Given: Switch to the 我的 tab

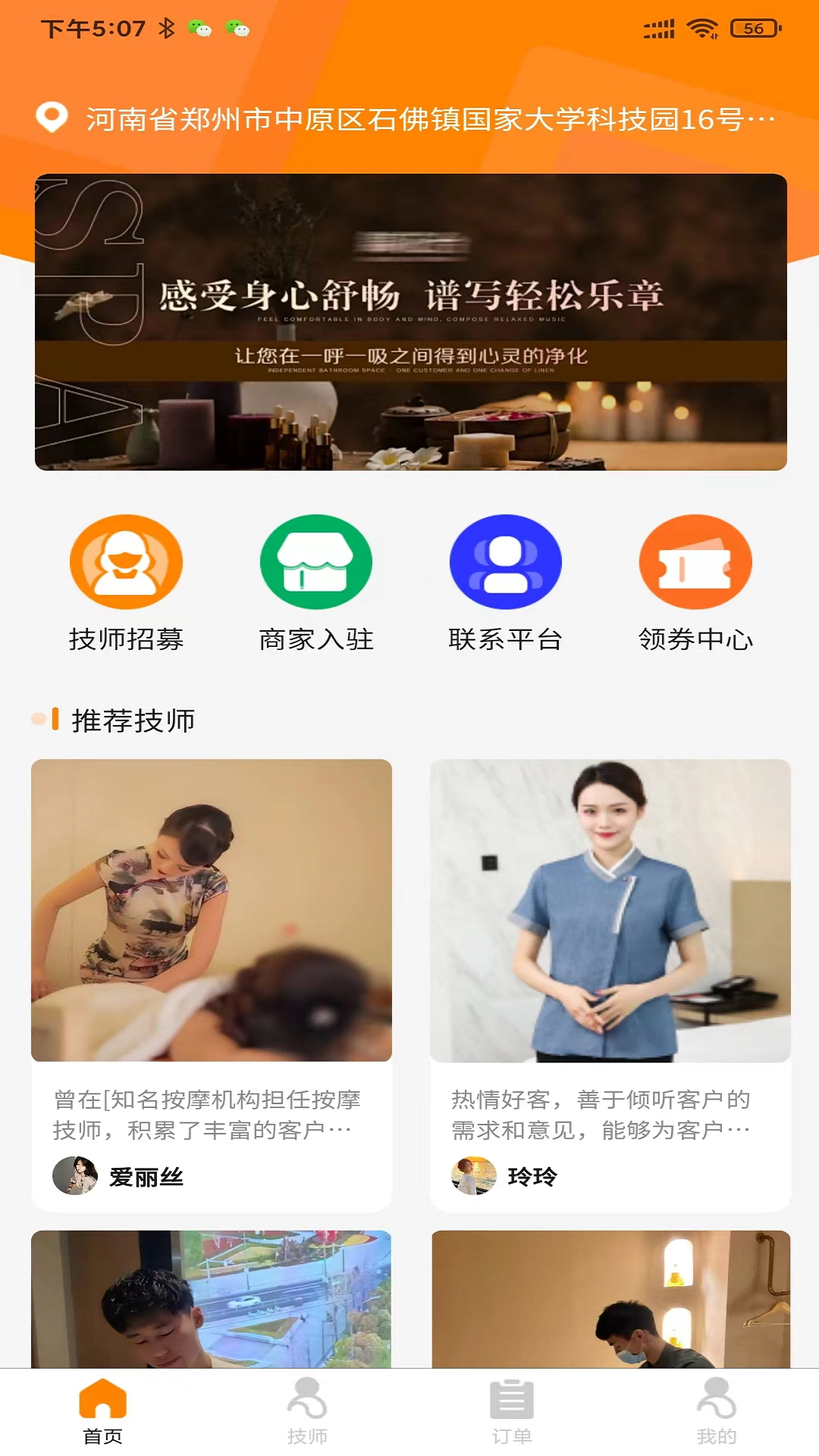Looking at the screenshot, I should coord(717,1410).
